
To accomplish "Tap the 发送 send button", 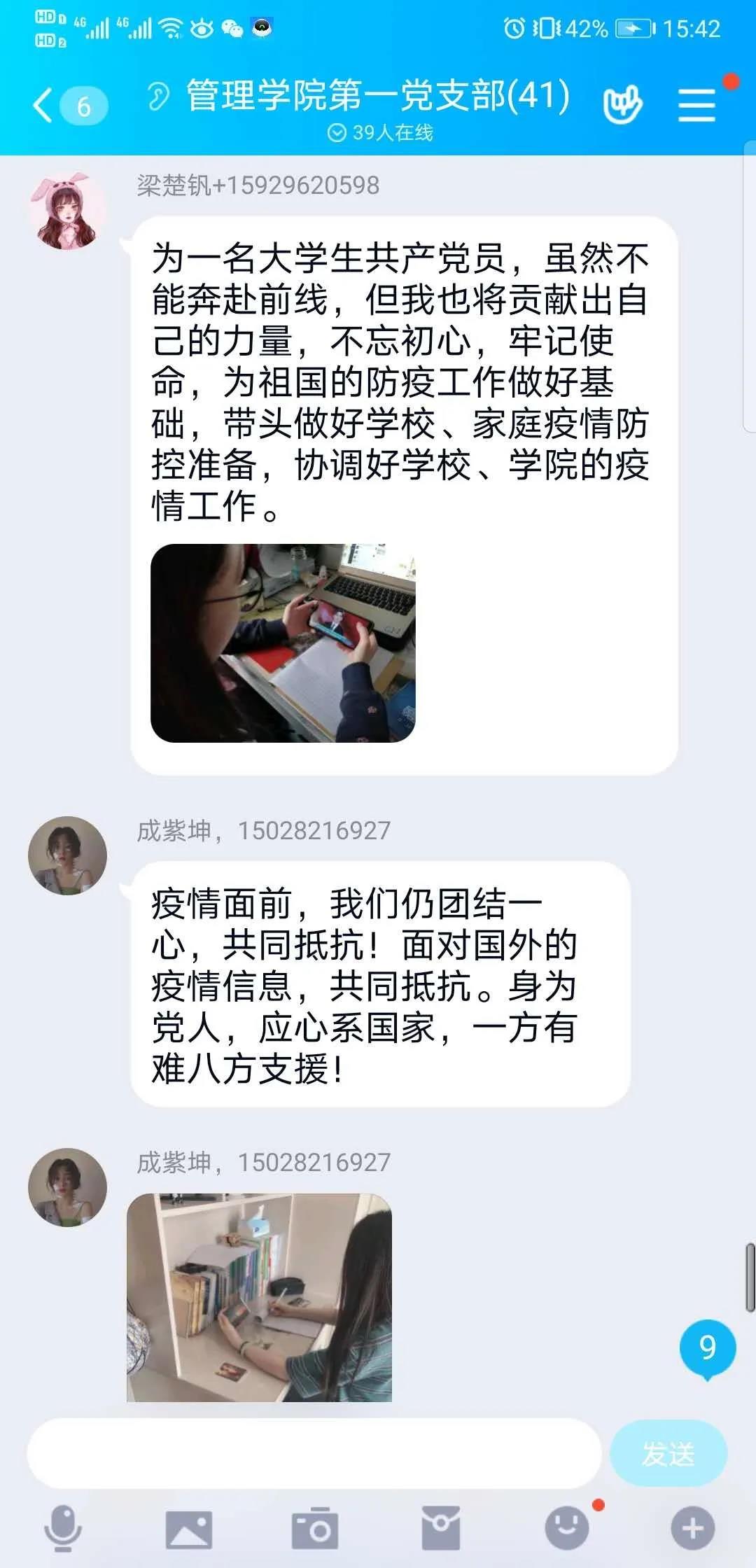I will [x=668, y=1454].
